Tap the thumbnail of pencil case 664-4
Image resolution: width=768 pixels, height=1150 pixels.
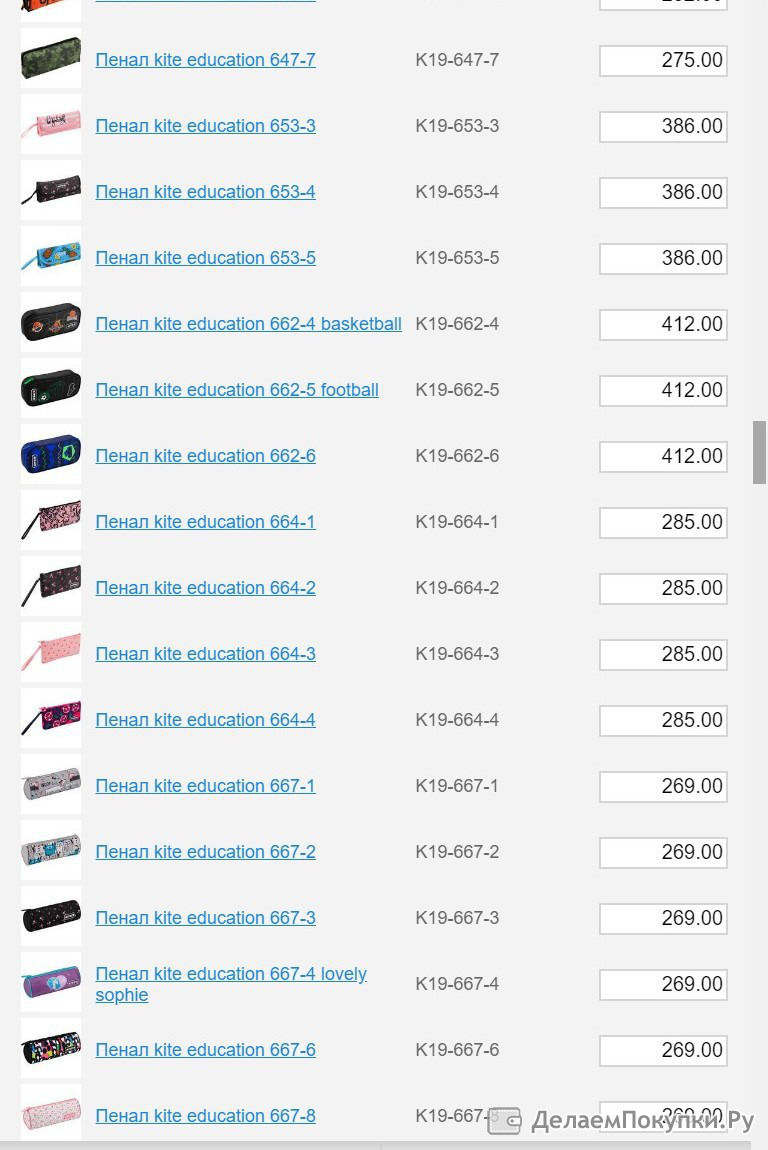51,719
